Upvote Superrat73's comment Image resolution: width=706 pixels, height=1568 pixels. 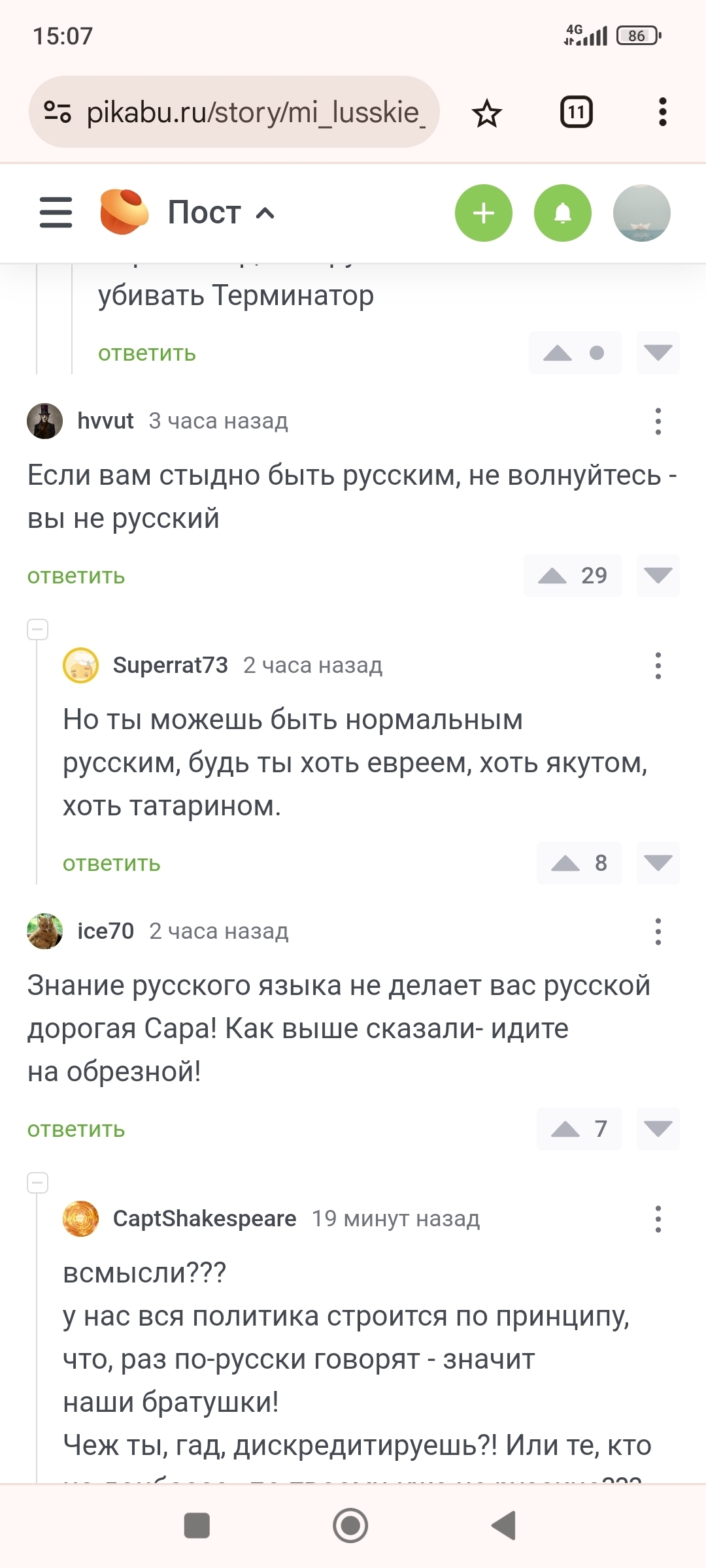click(566, 863)
